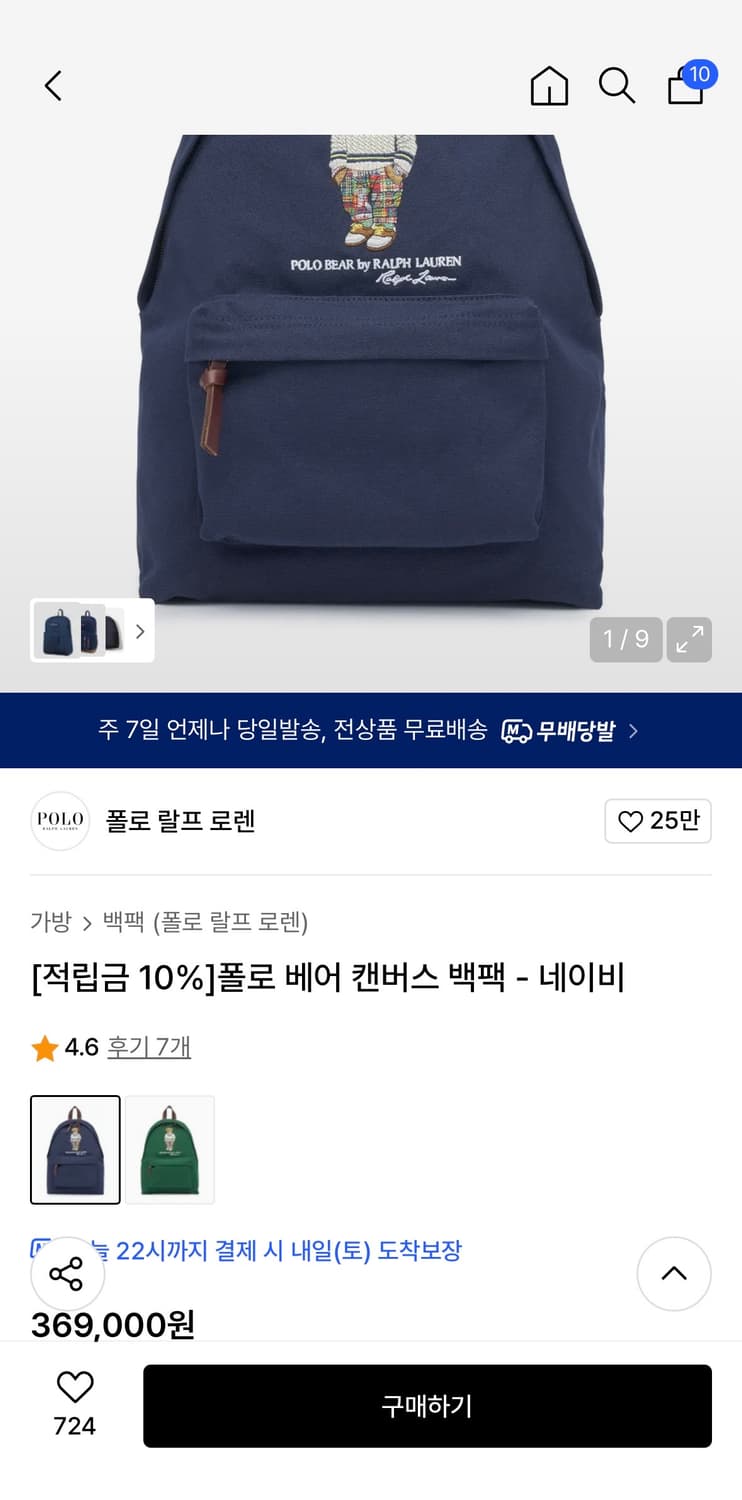Viewport: 742px width, 1500px height.
Task: Tap the scroll-to-top arrow button
Action: tap(674, 1274)
